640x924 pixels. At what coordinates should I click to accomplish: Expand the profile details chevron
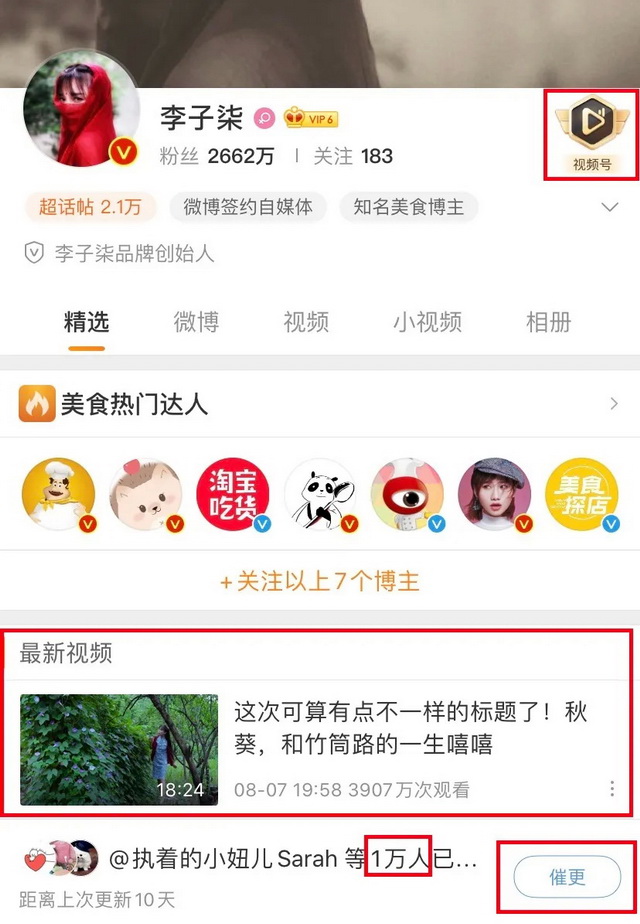[610, 207]
